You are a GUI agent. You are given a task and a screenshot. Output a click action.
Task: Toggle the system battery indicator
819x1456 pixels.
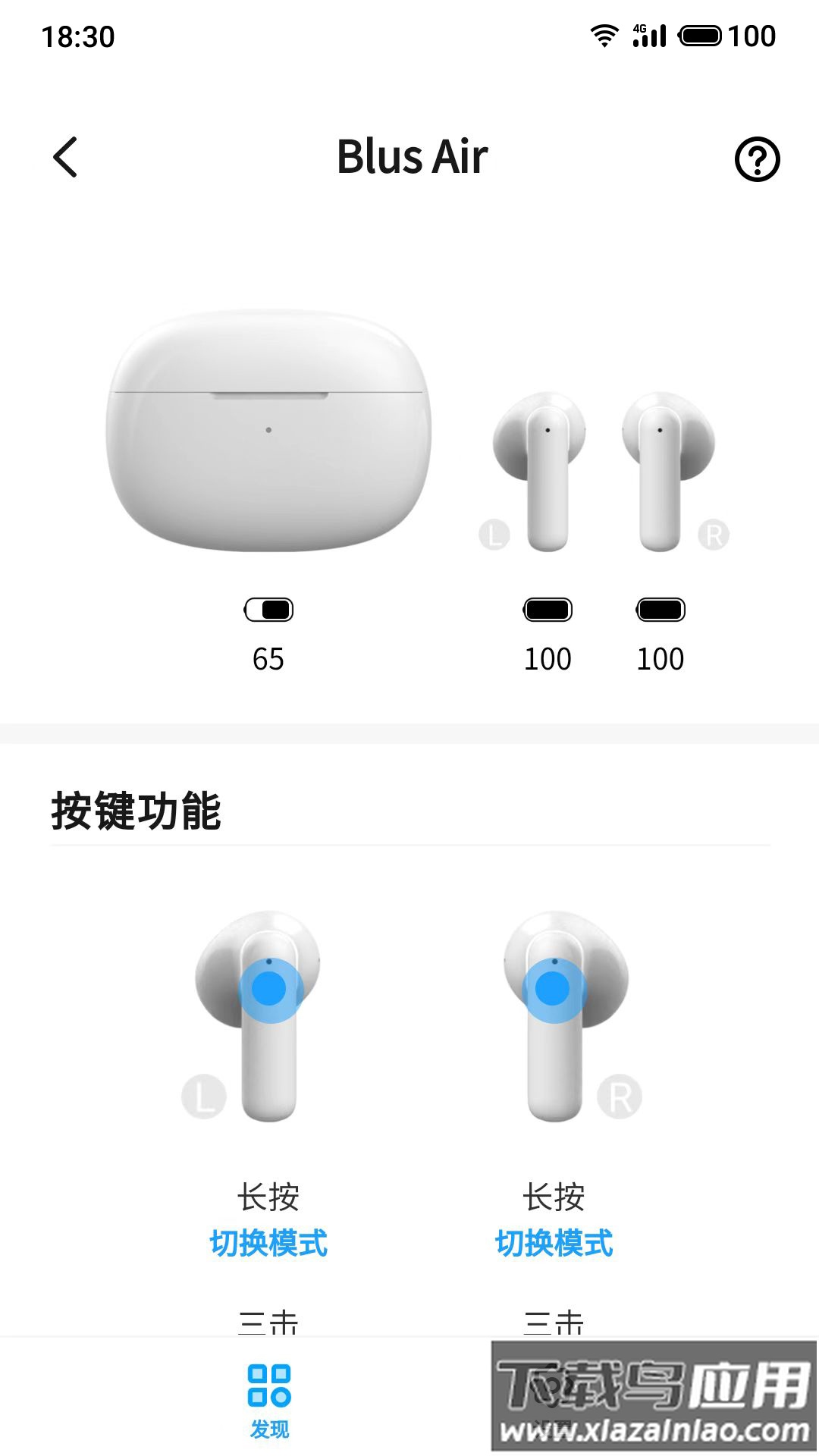[699, 34]
